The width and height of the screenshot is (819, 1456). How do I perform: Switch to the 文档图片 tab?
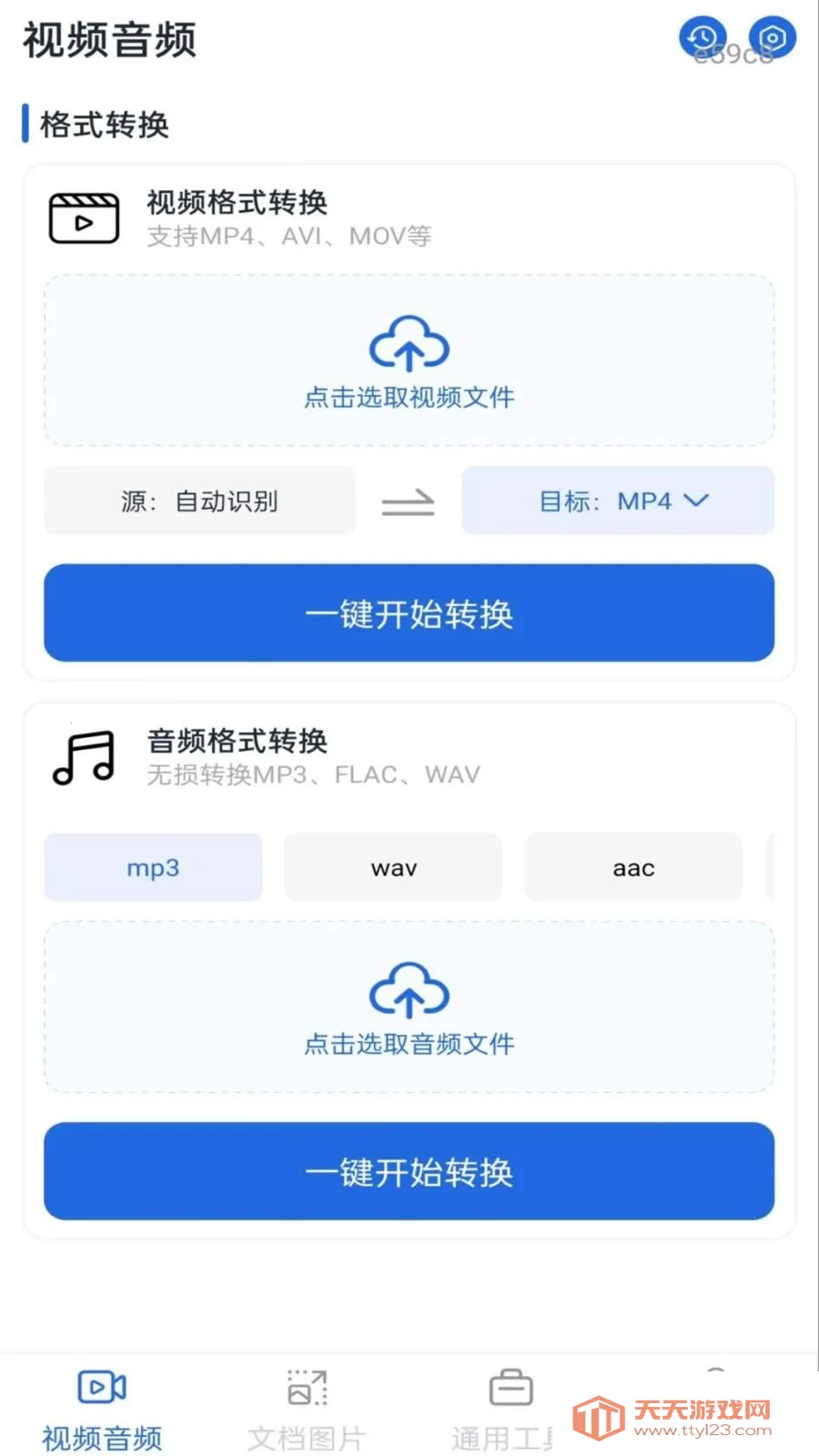point(307,1410)
